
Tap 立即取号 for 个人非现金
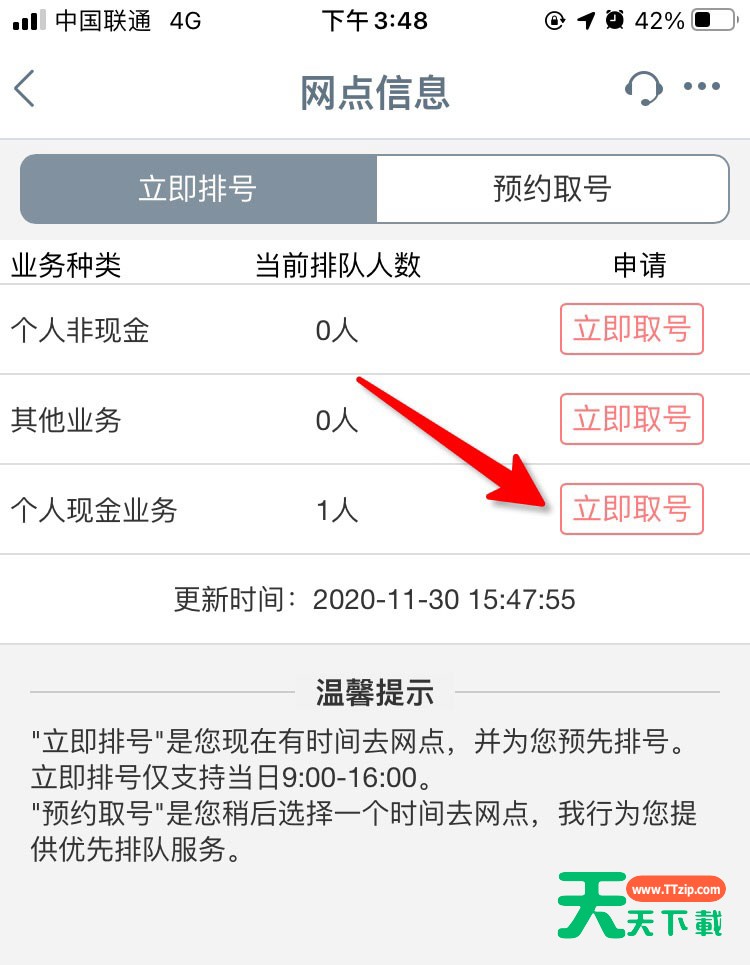click(x=631, y=329)
